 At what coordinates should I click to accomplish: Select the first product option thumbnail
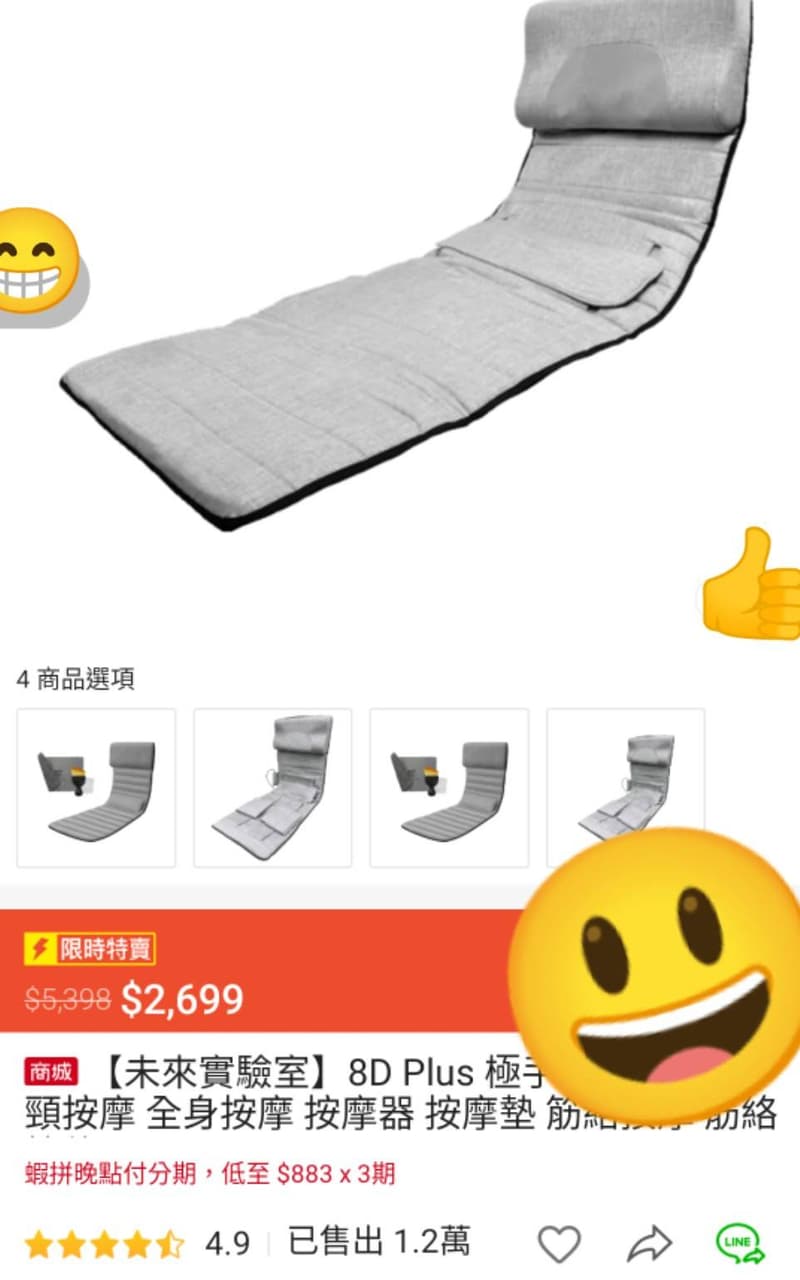pos(96,788)
